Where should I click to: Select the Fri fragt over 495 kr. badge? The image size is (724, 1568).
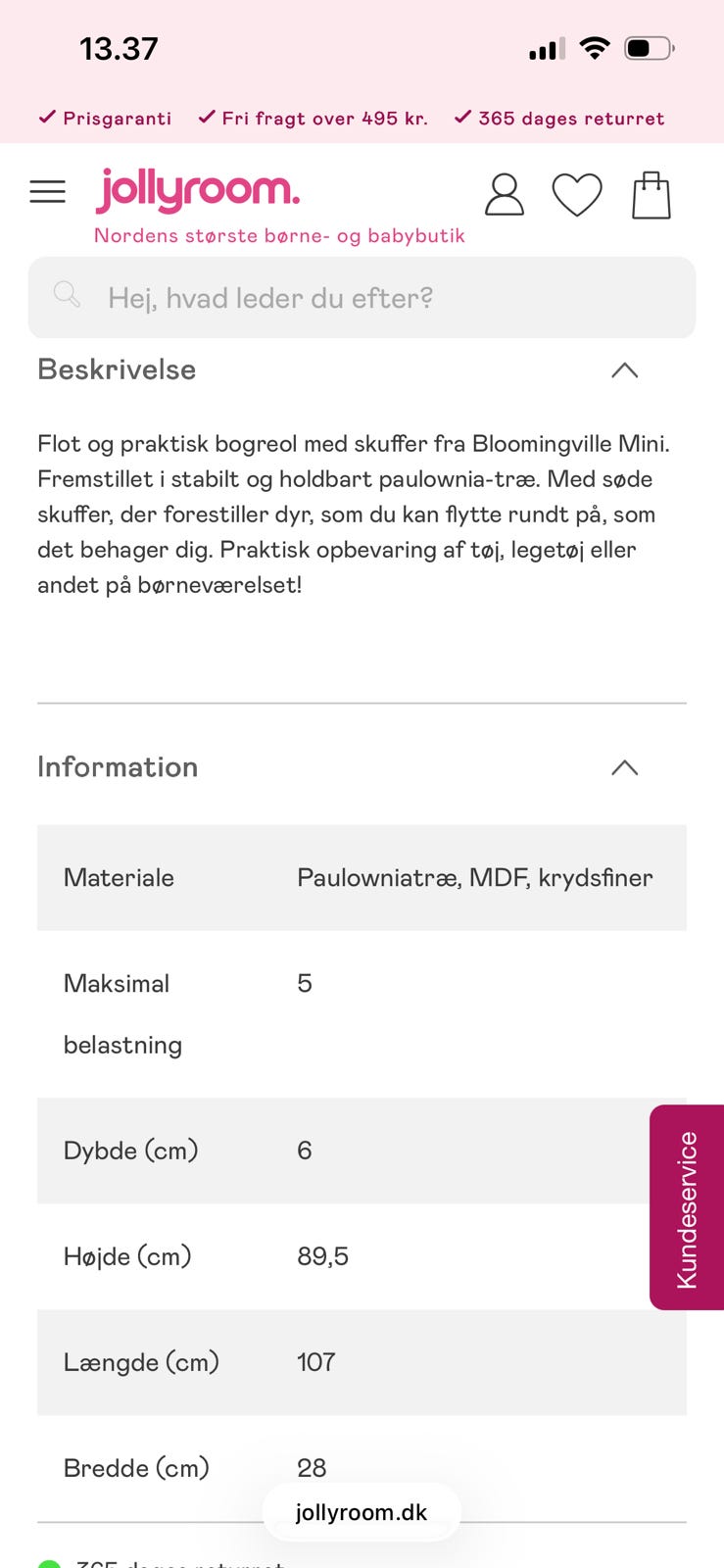(x=314, y=118)
